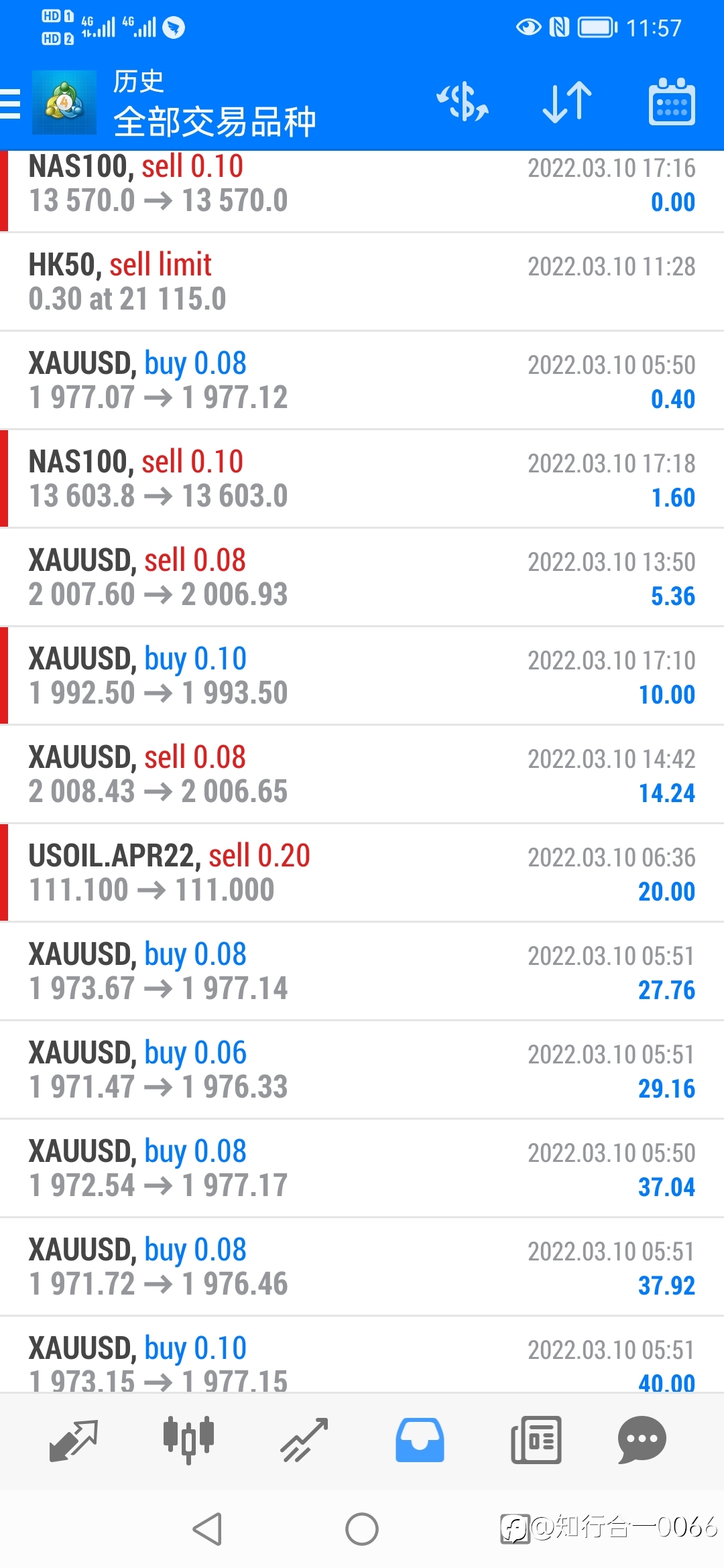Select the History inbox tab
724x1568 pixels.
tap(420, 1440)
